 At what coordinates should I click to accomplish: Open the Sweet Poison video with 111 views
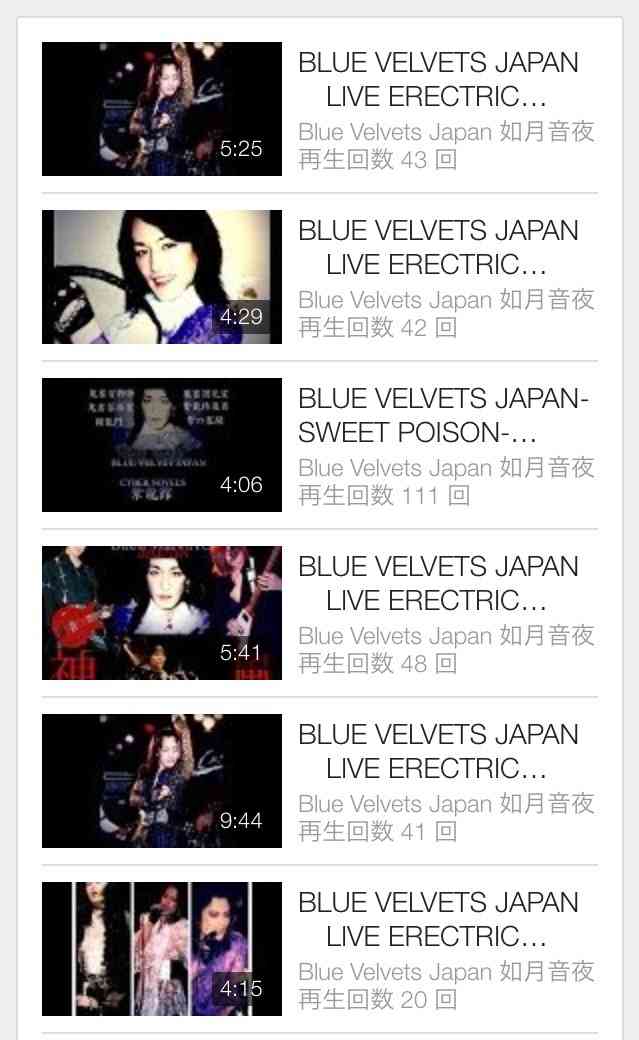[162, 445]
